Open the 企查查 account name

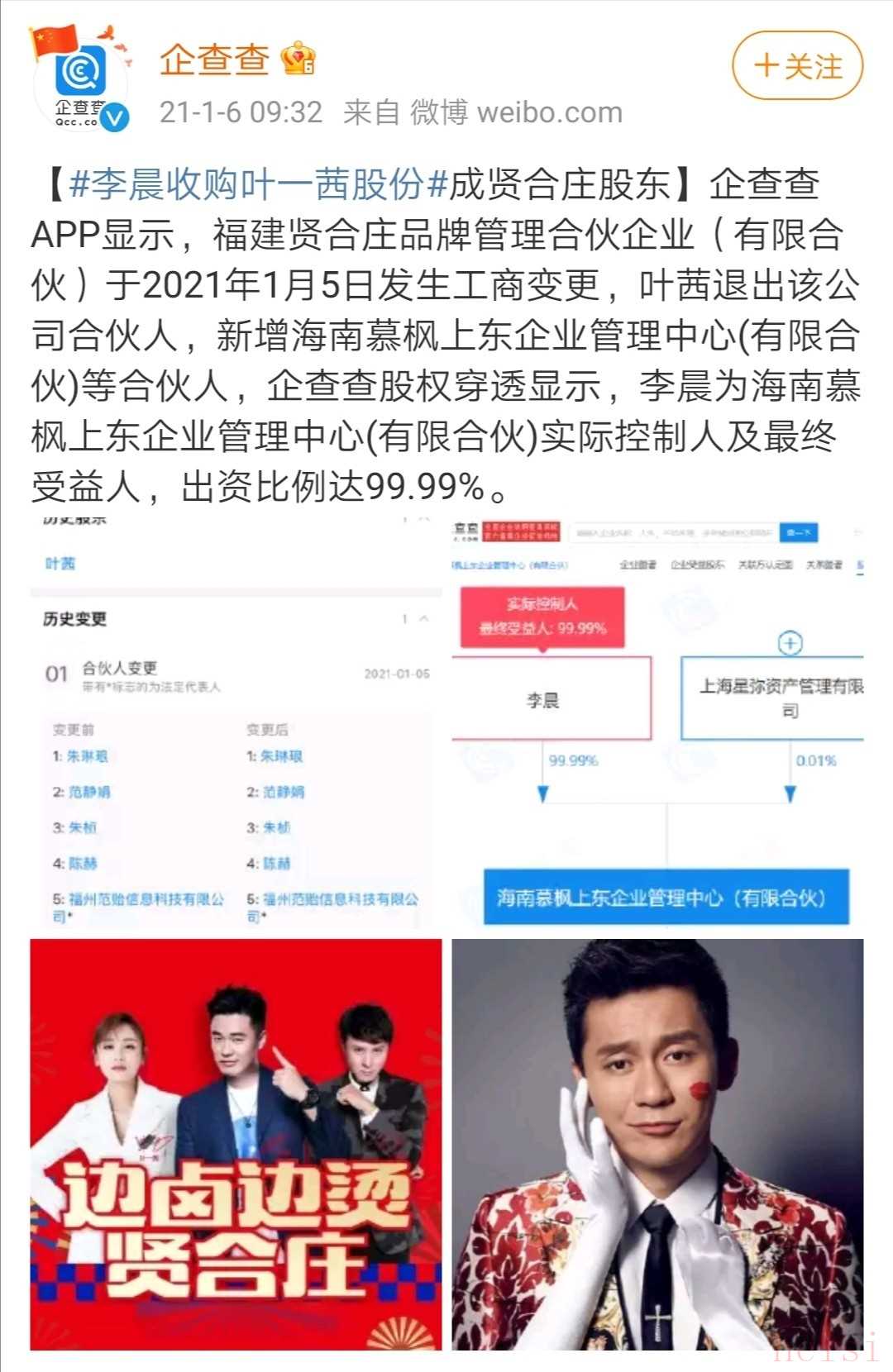click(x=214, y=60)
